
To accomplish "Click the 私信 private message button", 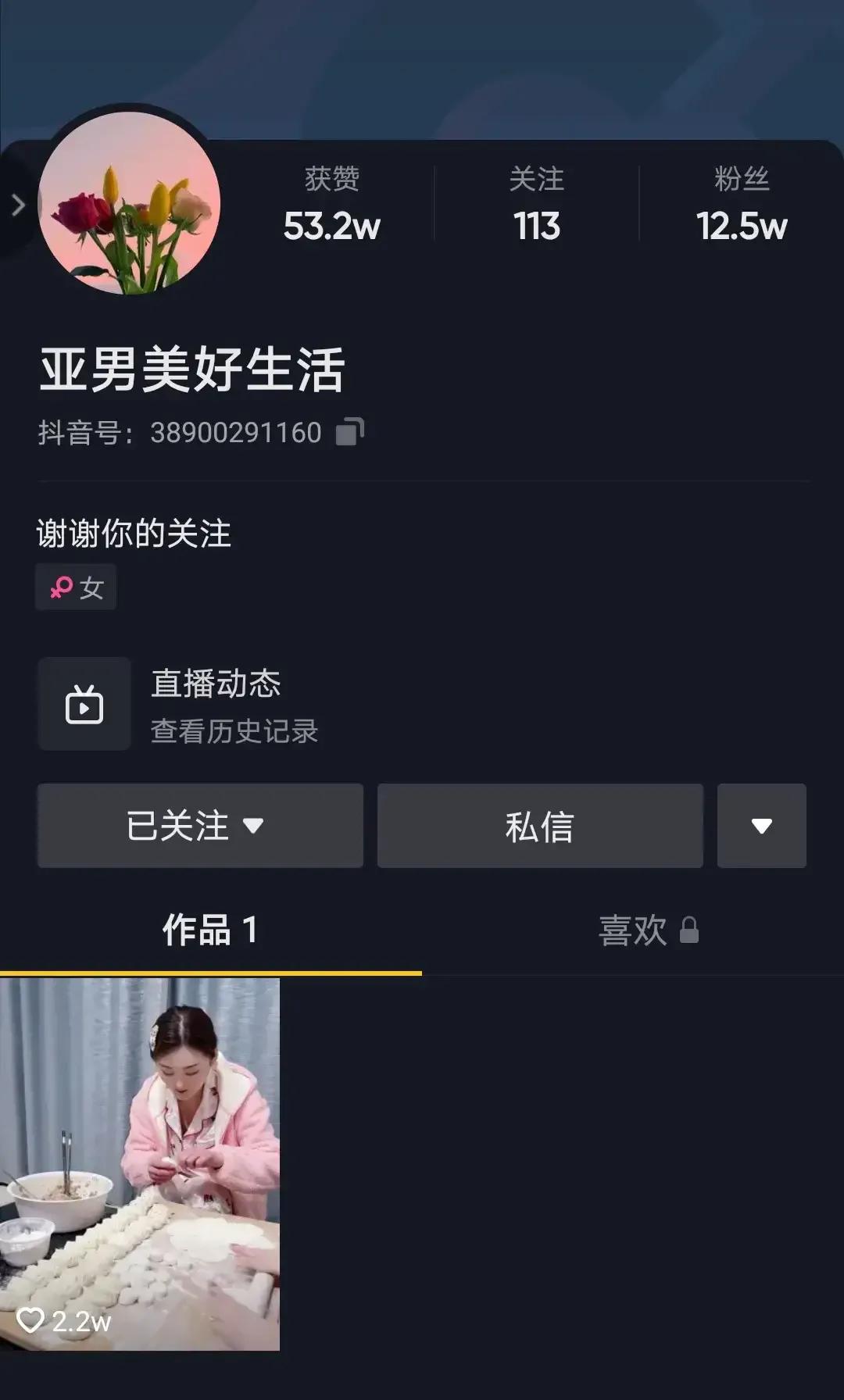I will pos(540,826).
